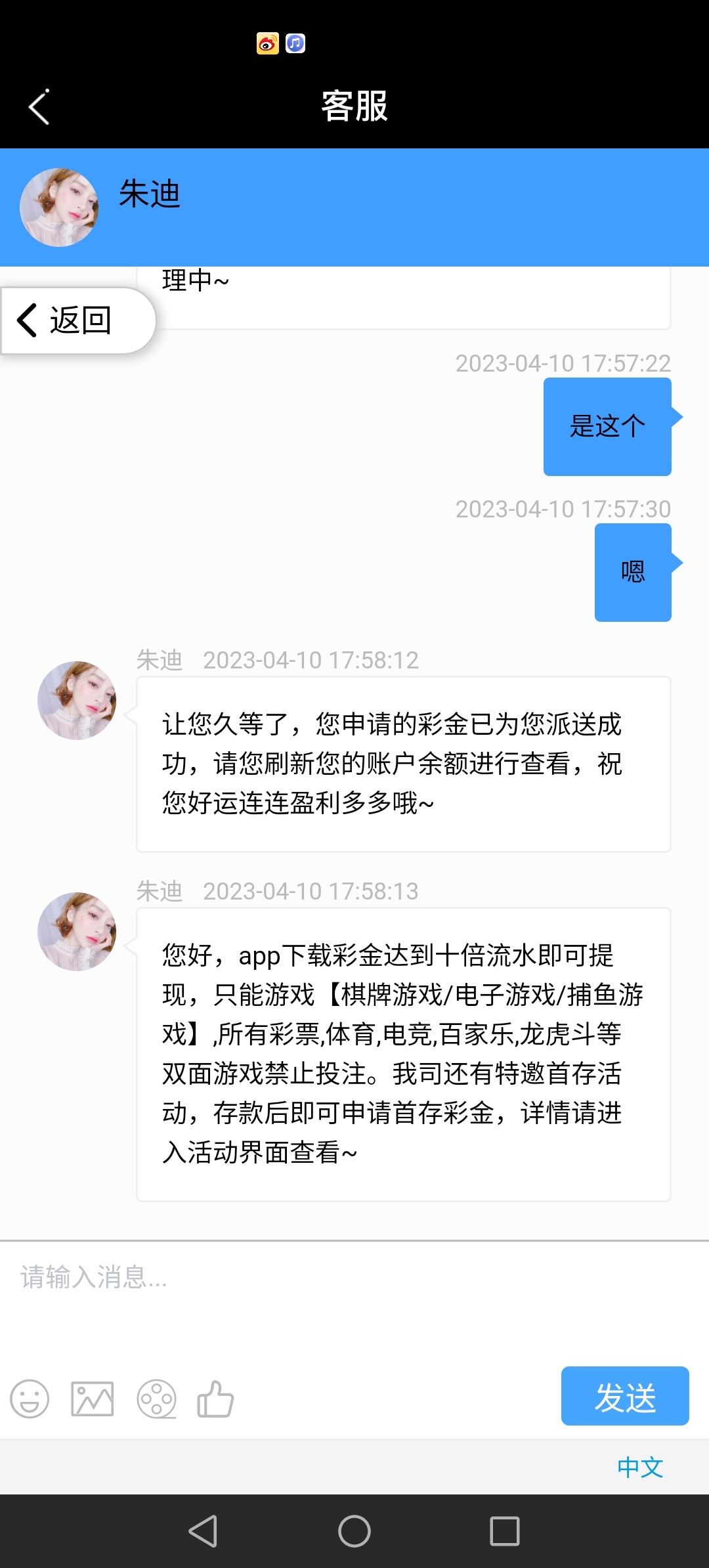Attach an image to the chat
Image resolution: width=709 pixels, height=1568 pixels.
[92, 1399]
